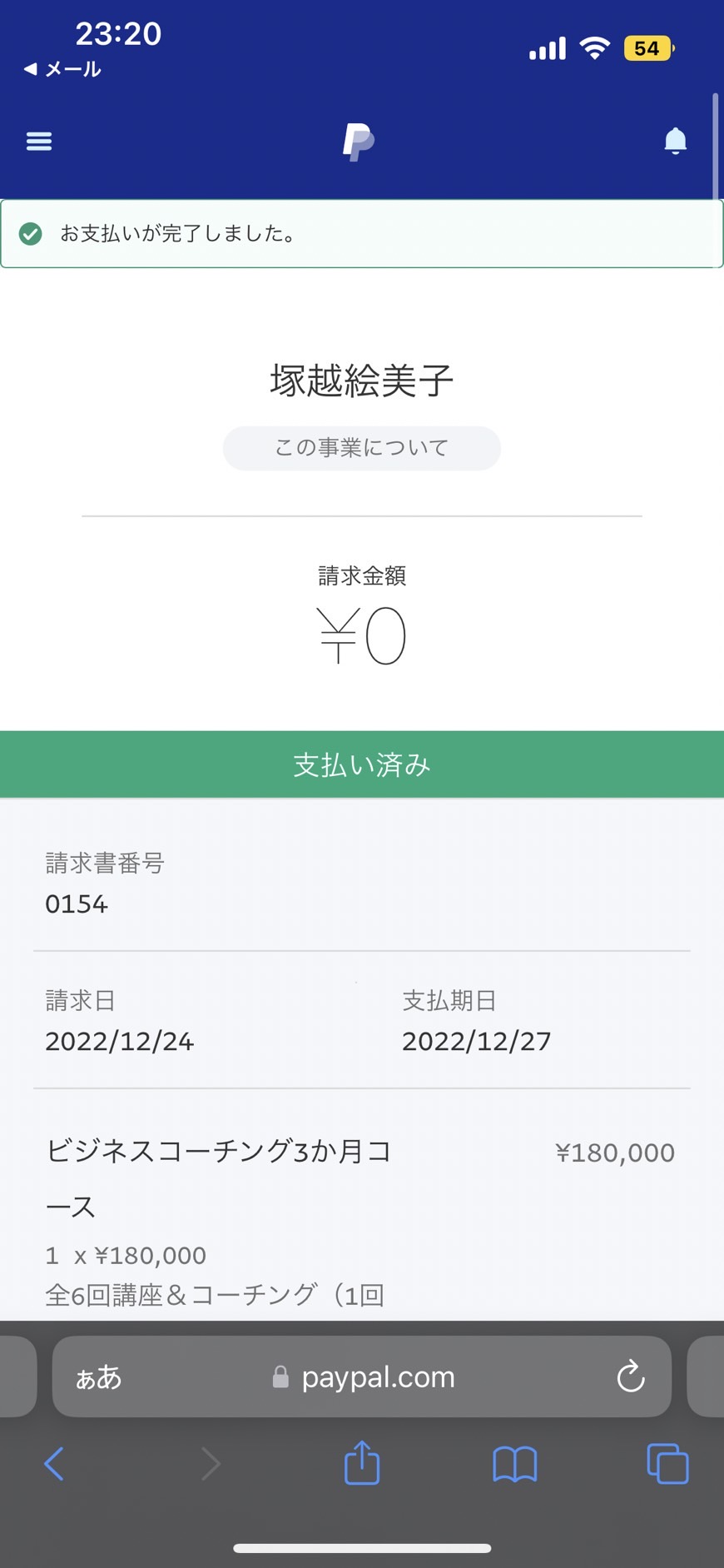Reload the page in Safari
Image resolution: width=724 pixels, height=1568 pixels.
click(631, 1376)
